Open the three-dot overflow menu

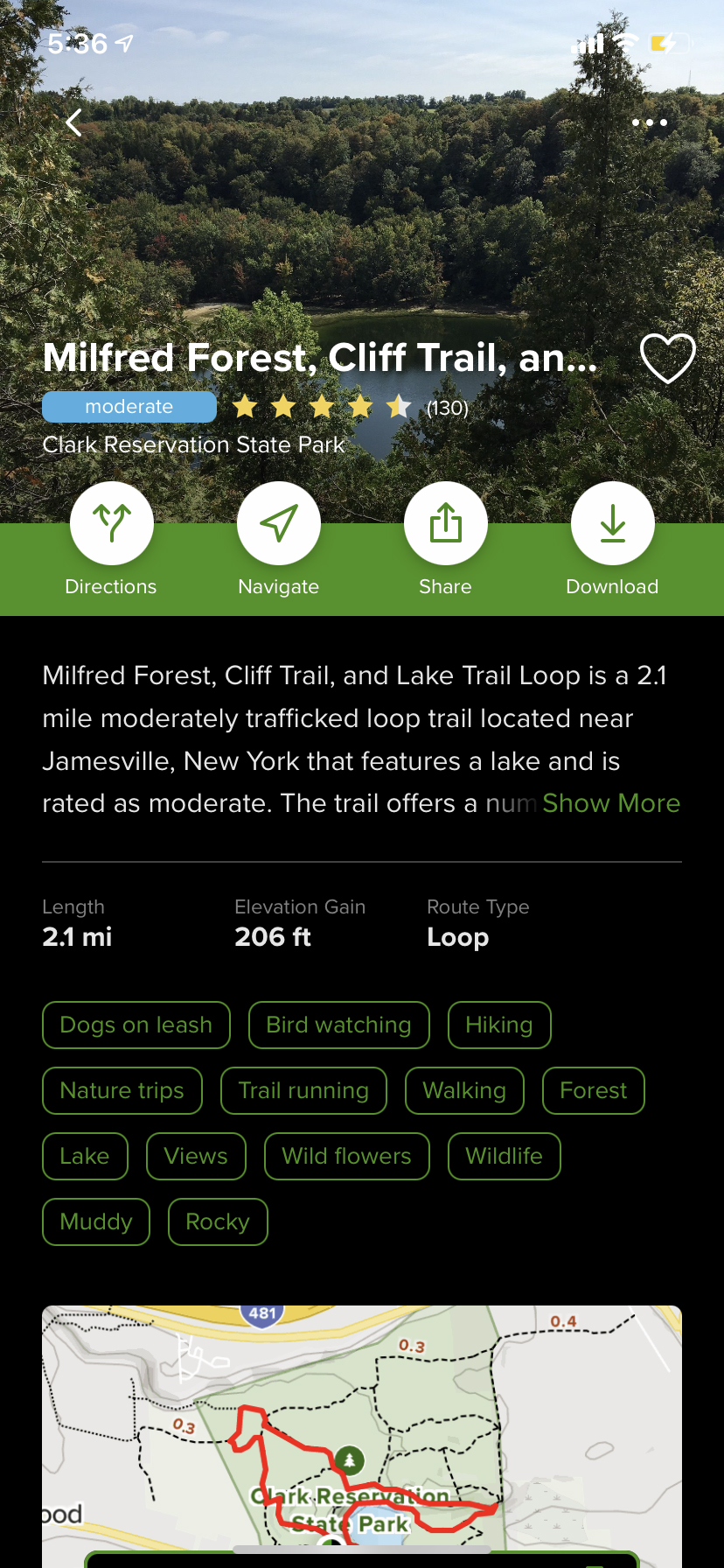[649, 123]
